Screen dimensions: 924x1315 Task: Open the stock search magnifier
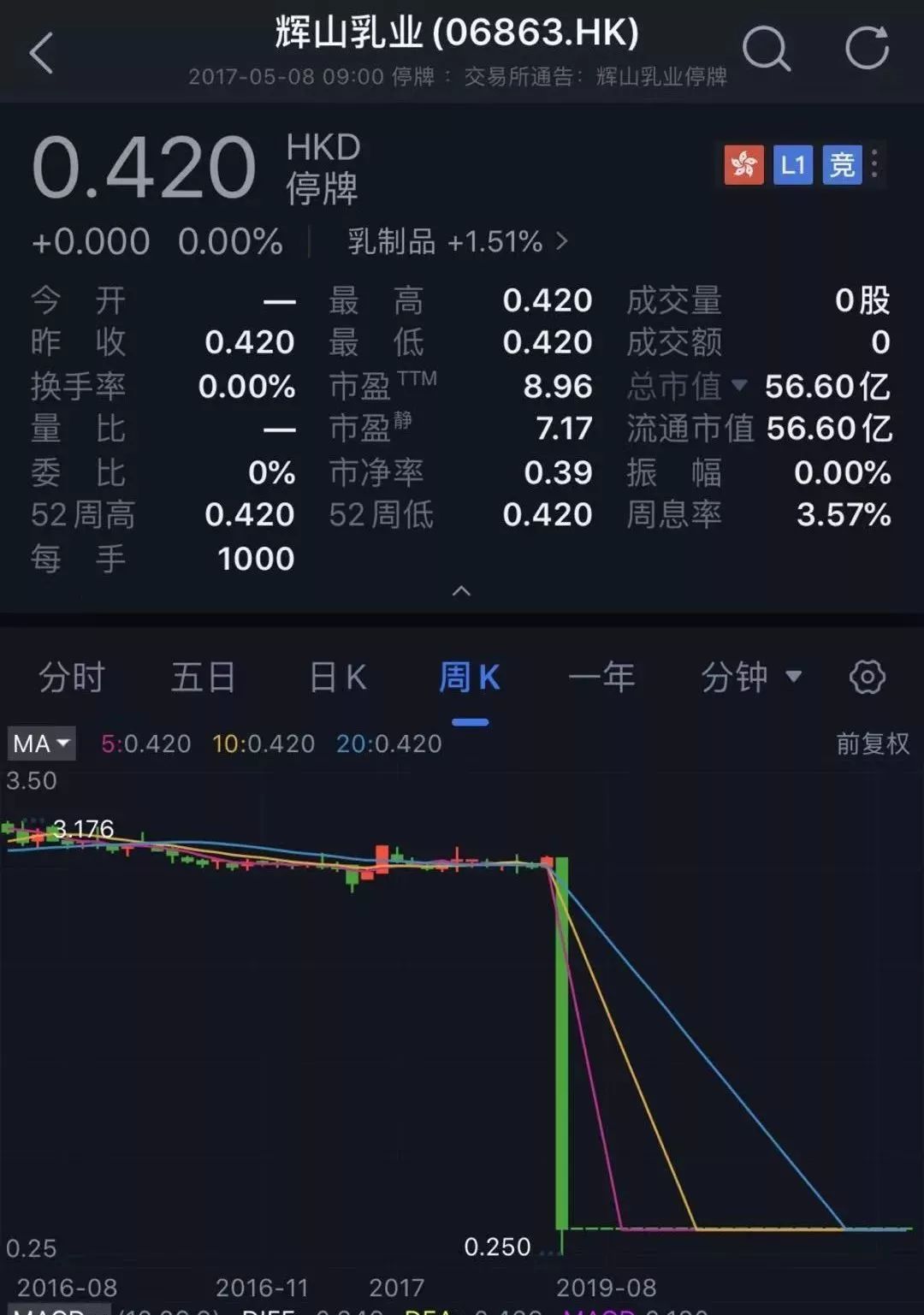(x=767, y=50)
